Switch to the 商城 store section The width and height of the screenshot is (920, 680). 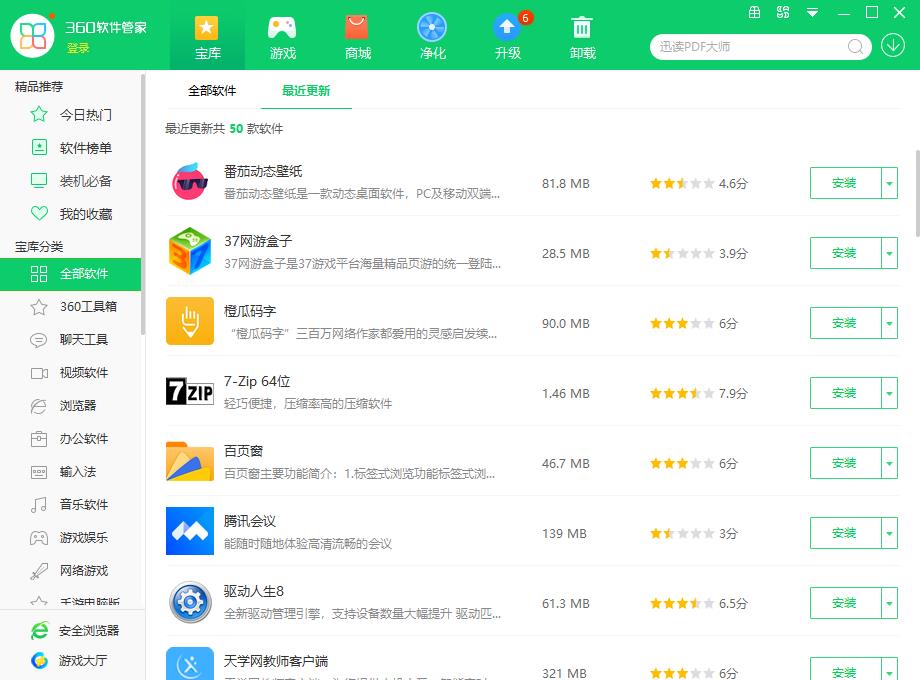point(358,37)
